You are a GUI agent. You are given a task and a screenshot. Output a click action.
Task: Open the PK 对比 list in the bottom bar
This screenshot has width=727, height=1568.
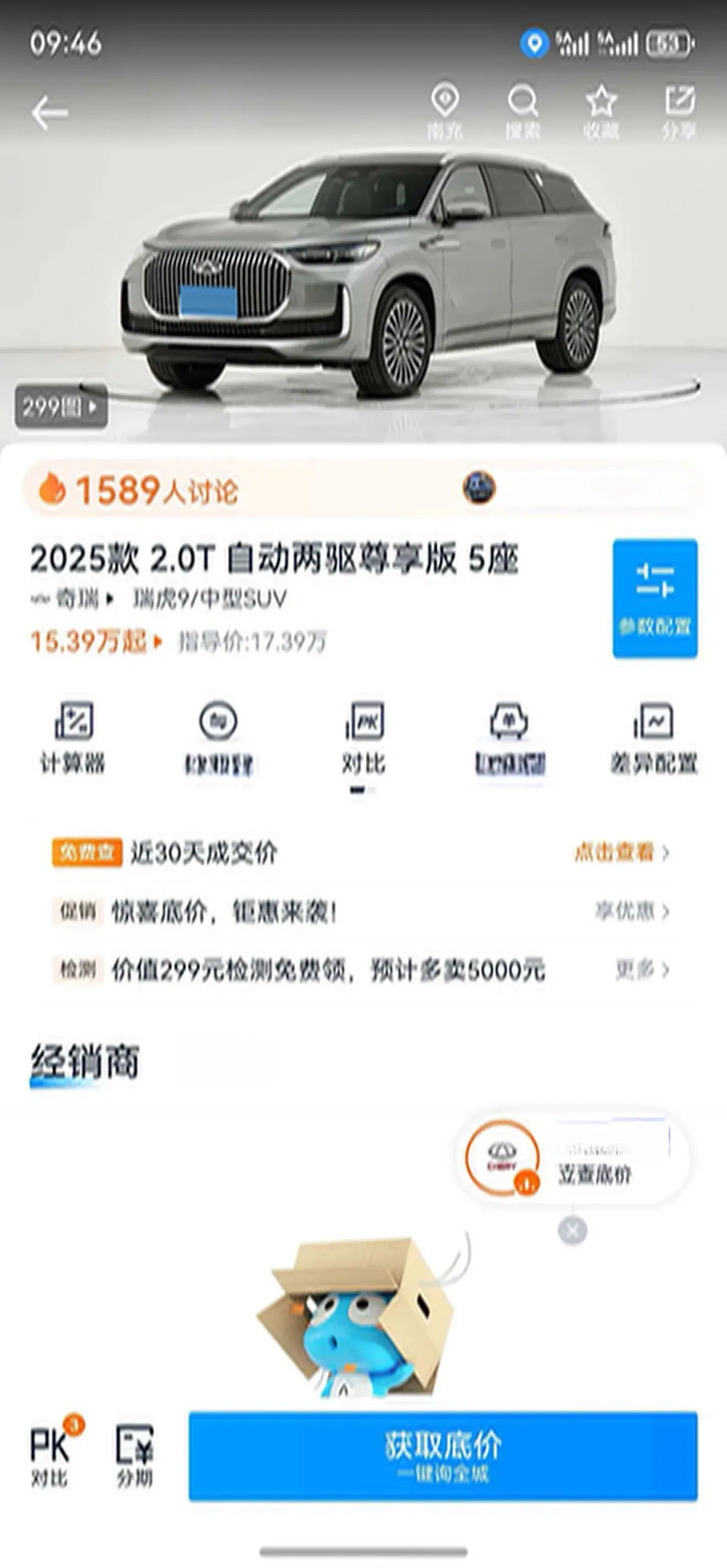click(x=51, y=1455)
